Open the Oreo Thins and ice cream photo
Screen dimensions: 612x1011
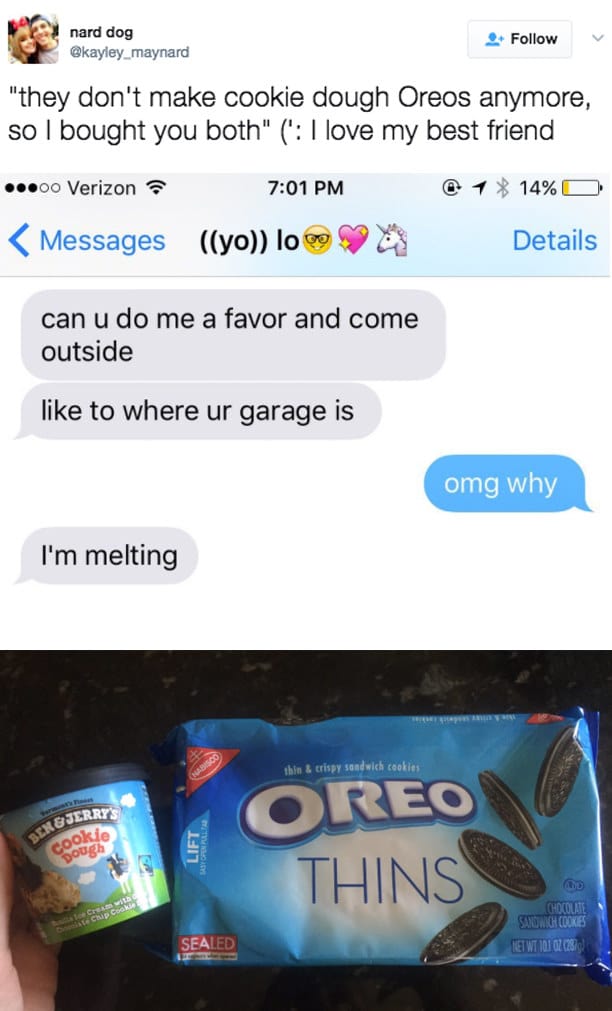pyautogui.click(x=306, y=830)
